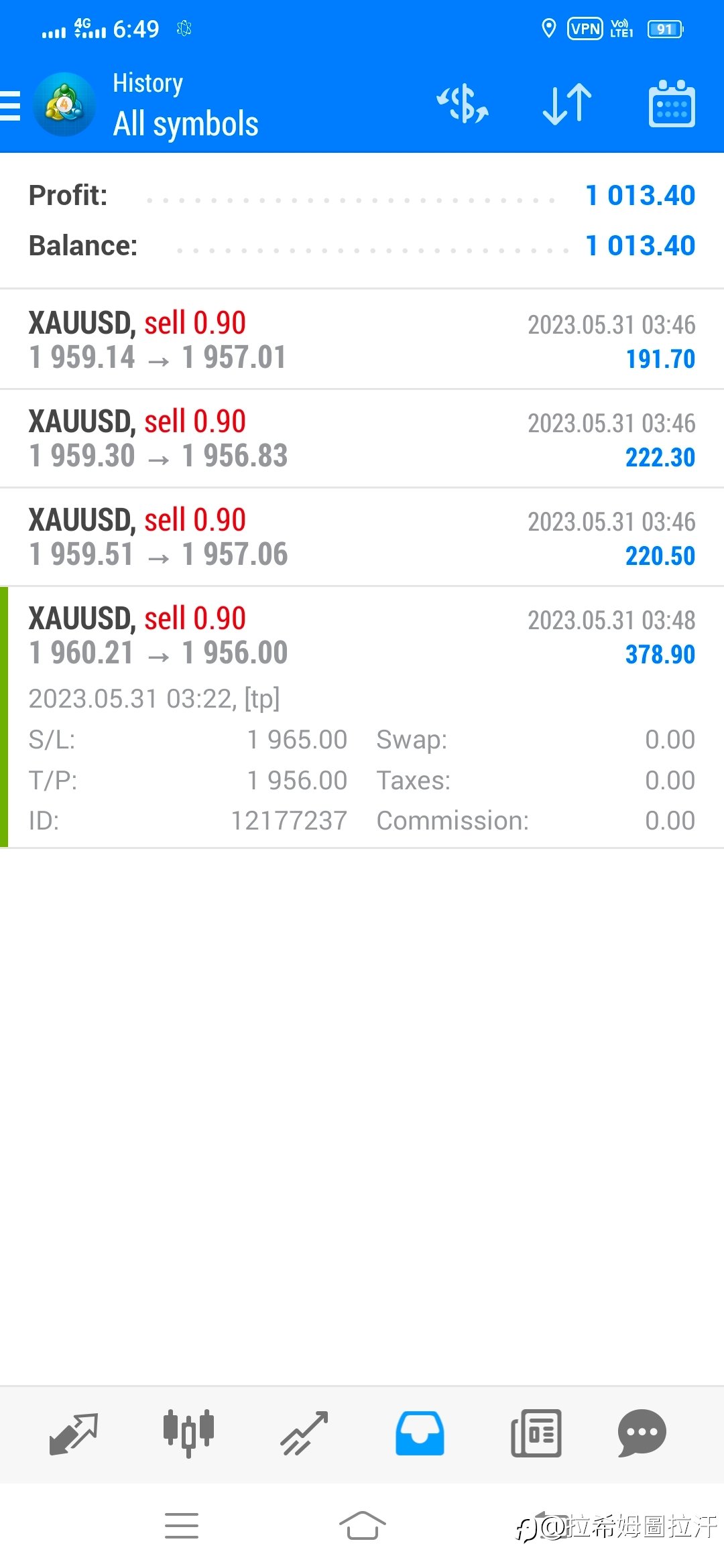This screenshot has height=1568, width=724.
Task: Expand the XAUUSD trade with profit 222.30
Action: point(362,438)
